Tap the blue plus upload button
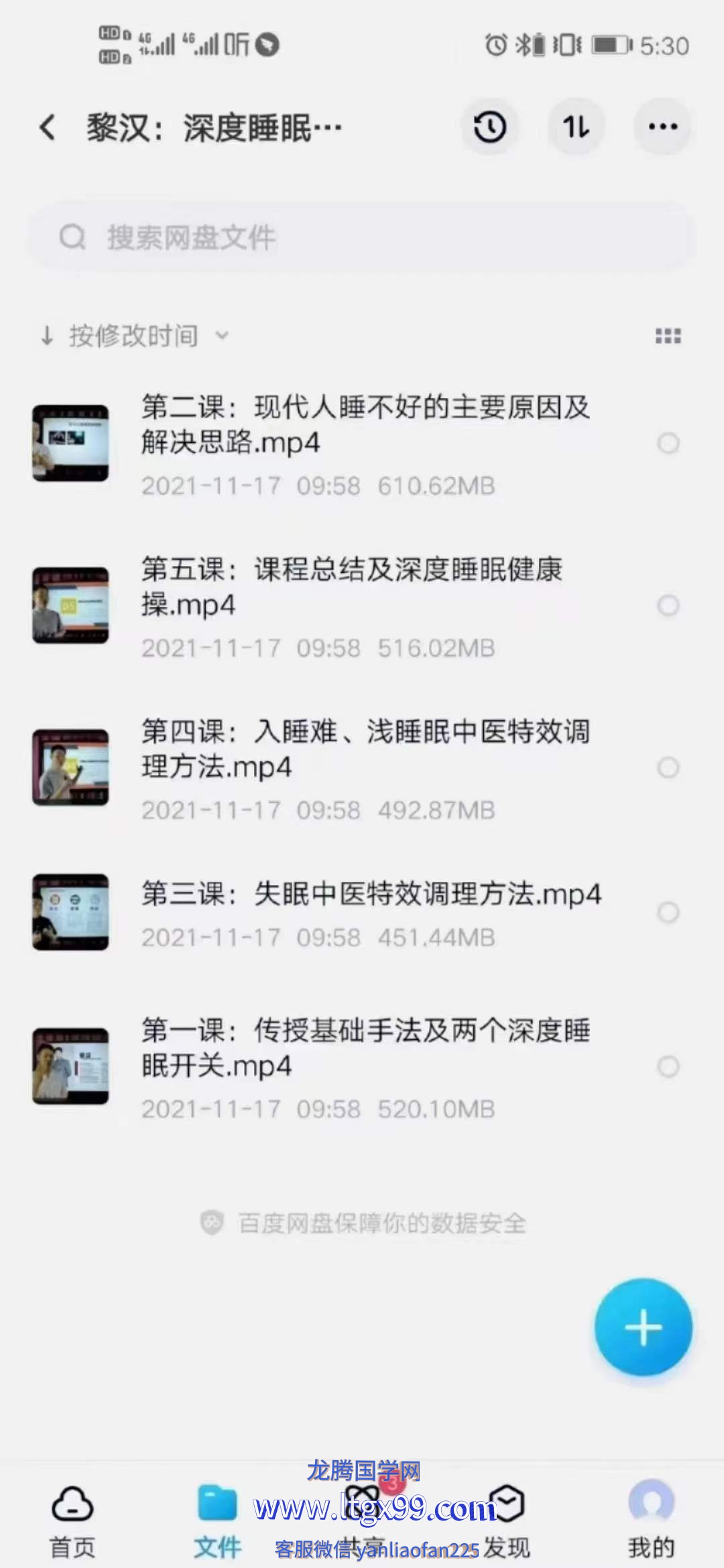The image size is (724, 1568). point(643,1327)
